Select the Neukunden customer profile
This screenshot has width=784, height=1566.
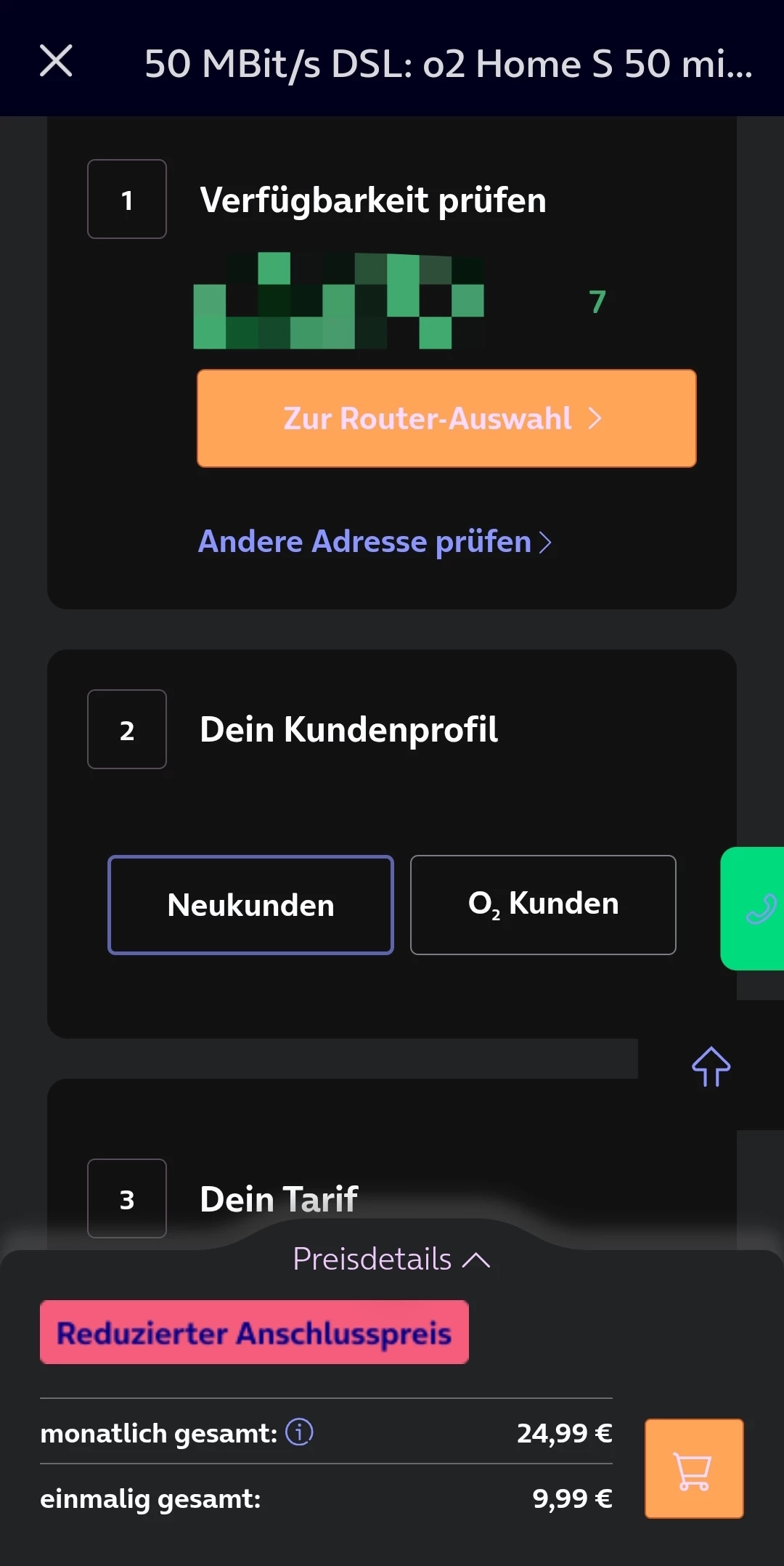tap(250, 905)
